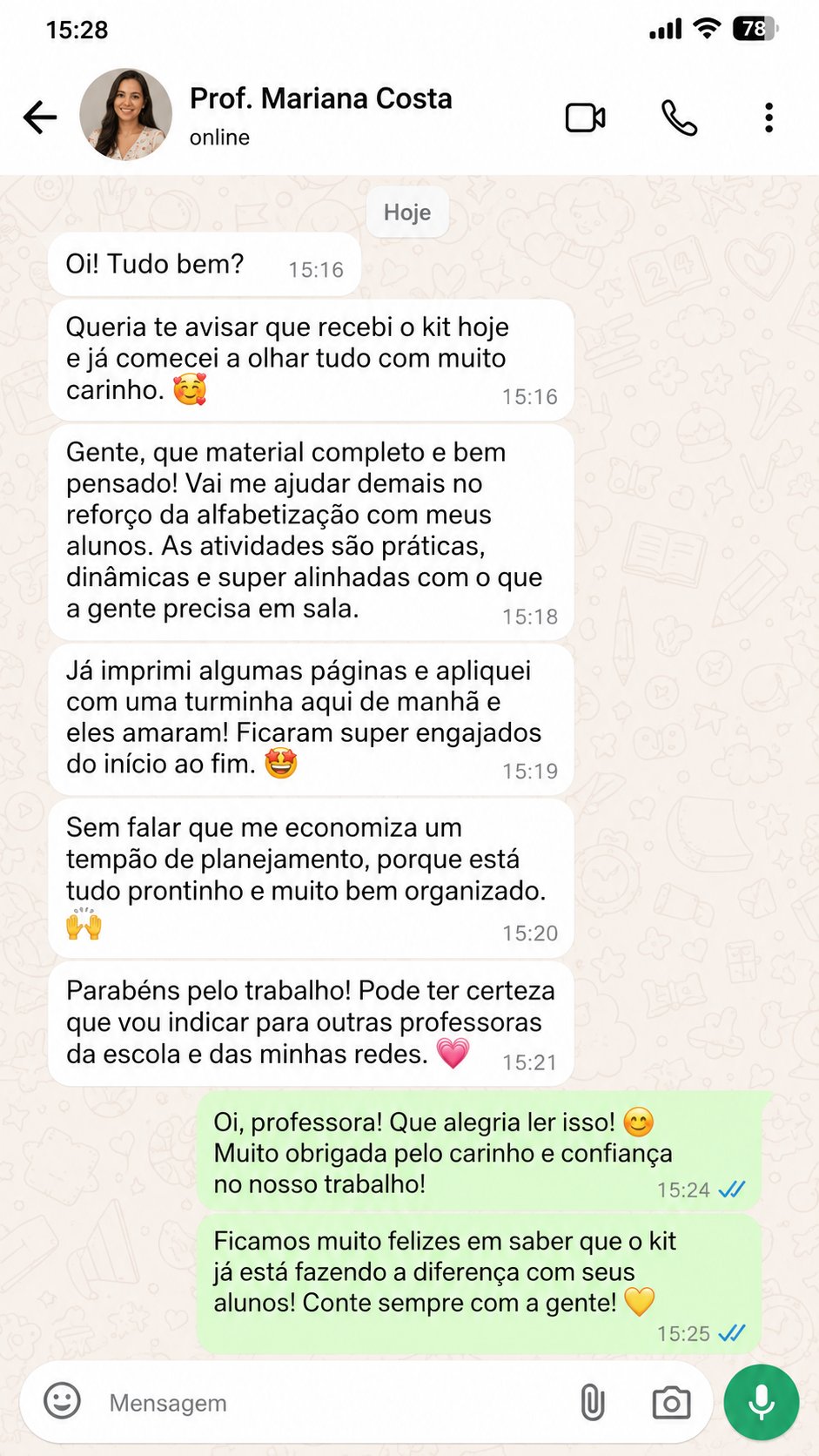Open Prof. Mariana Costa's profile photo

[x=126, y=115]
